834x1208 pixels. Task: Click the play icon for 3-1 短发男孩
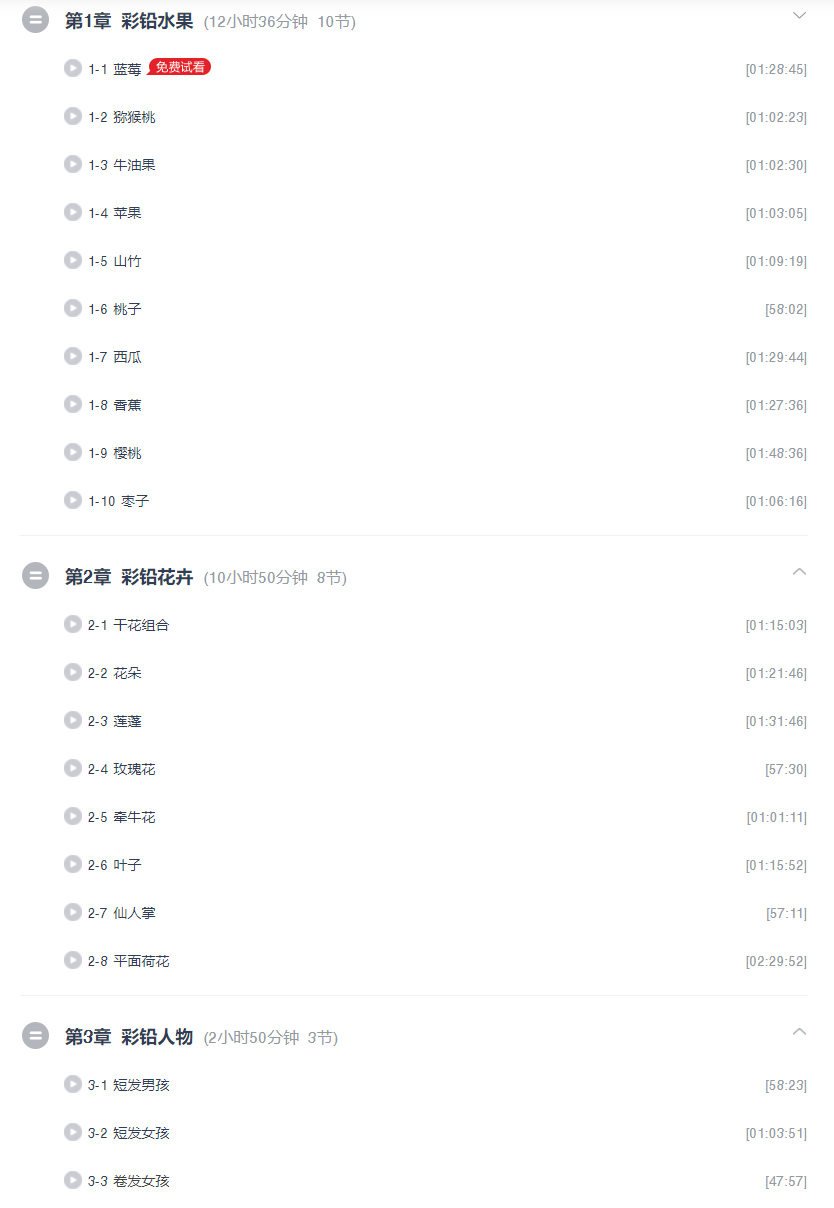click(x=73, y=1084)
